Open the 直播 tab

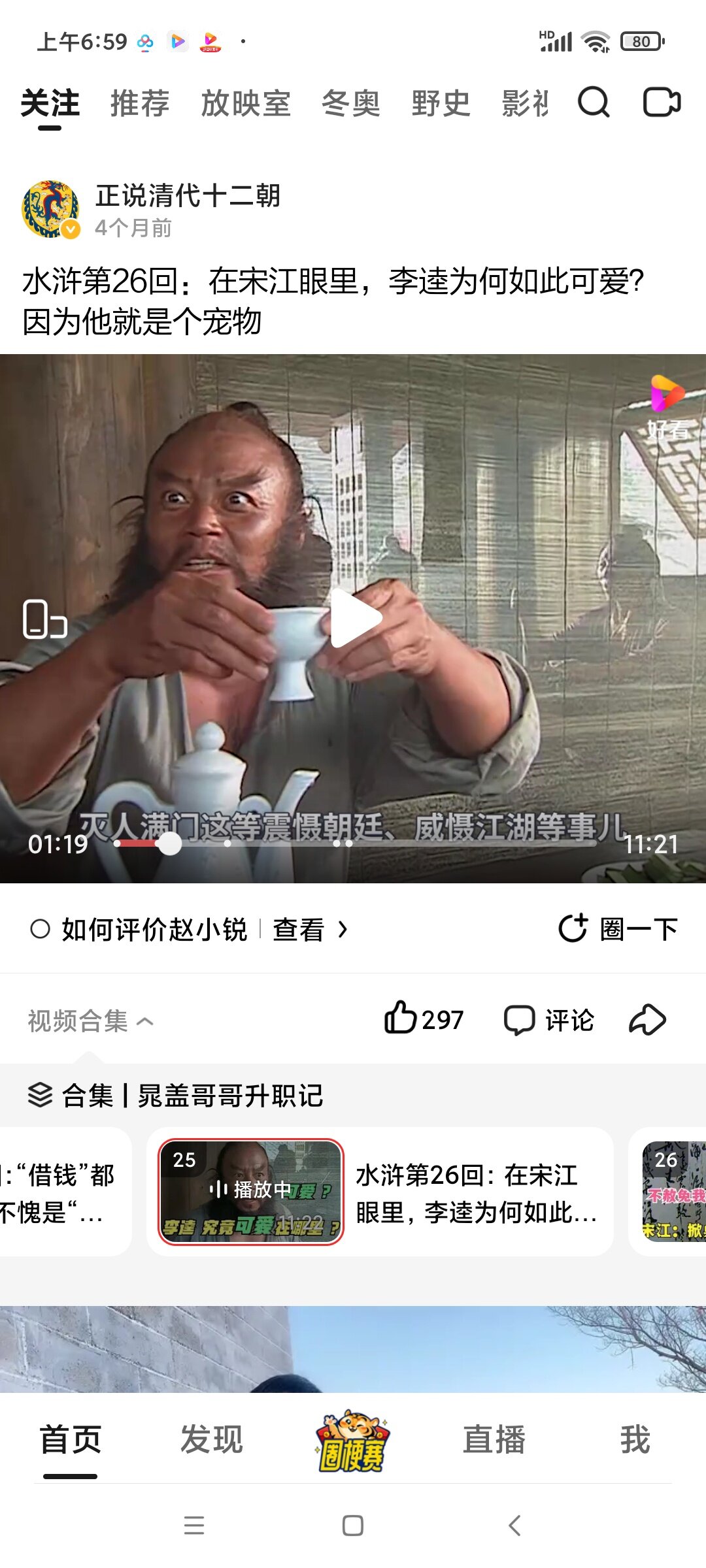494,1440
